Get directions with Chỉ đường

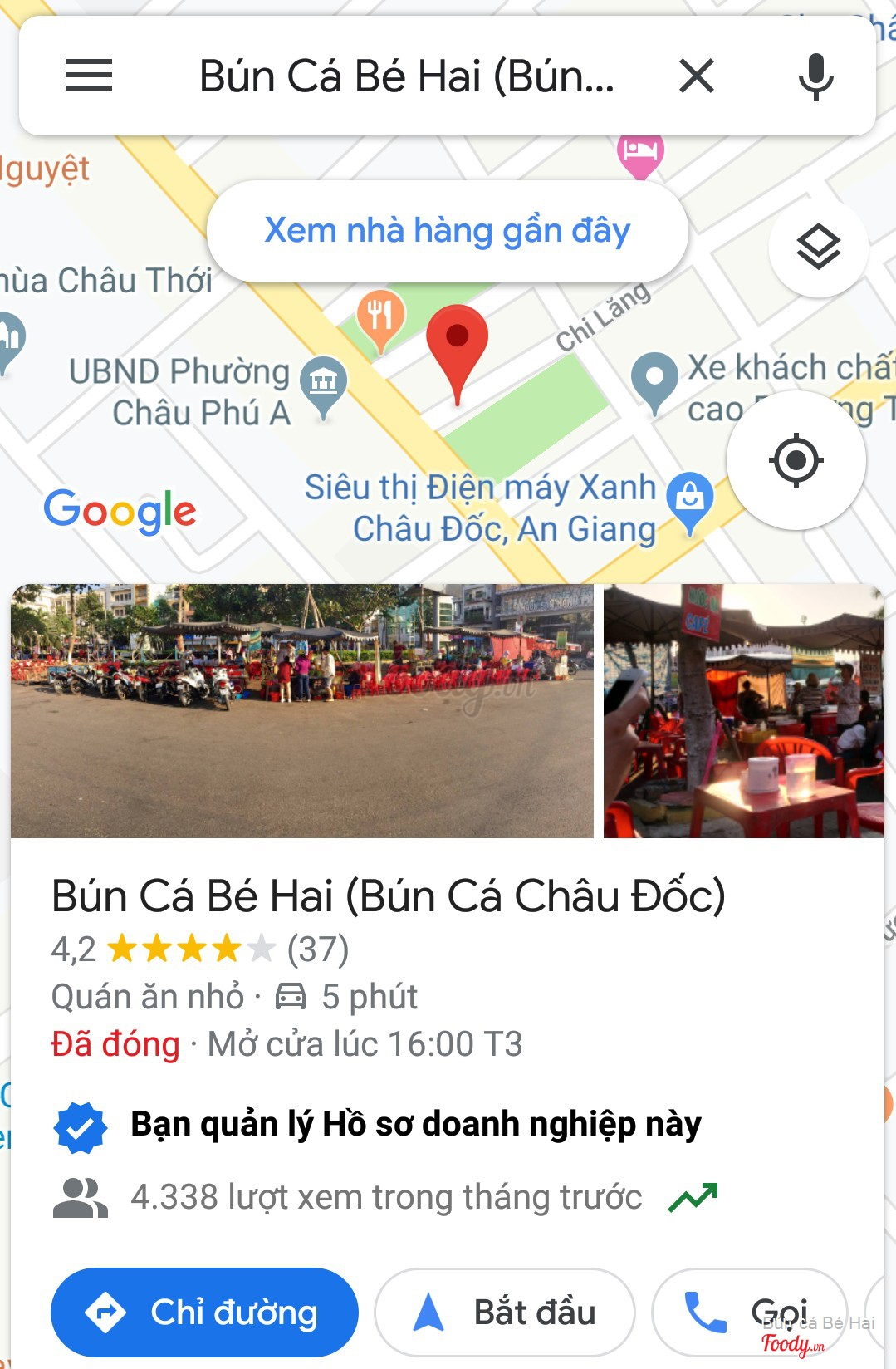204,1312
